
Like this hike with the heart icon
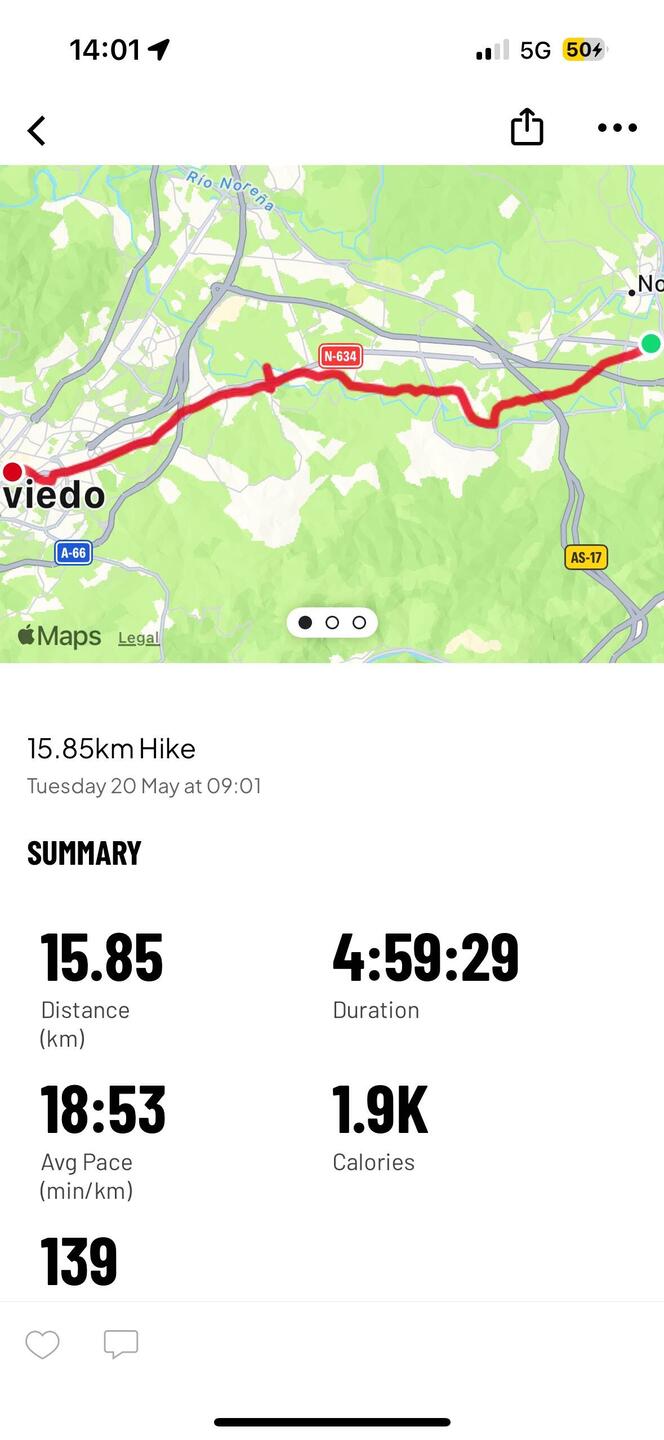(42, 1345)
